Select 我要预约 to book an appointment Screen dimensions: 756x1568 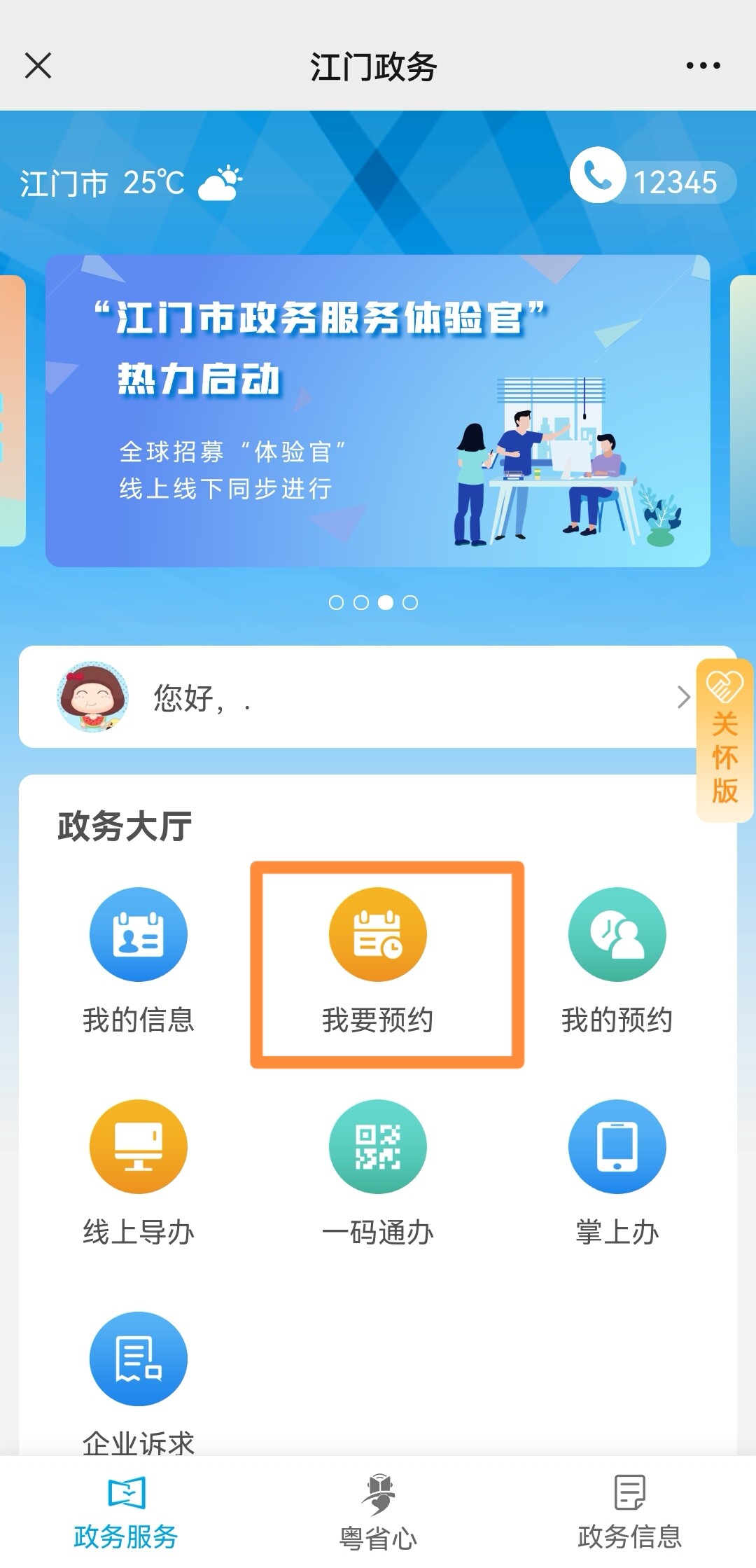click(x=378, y=961)
